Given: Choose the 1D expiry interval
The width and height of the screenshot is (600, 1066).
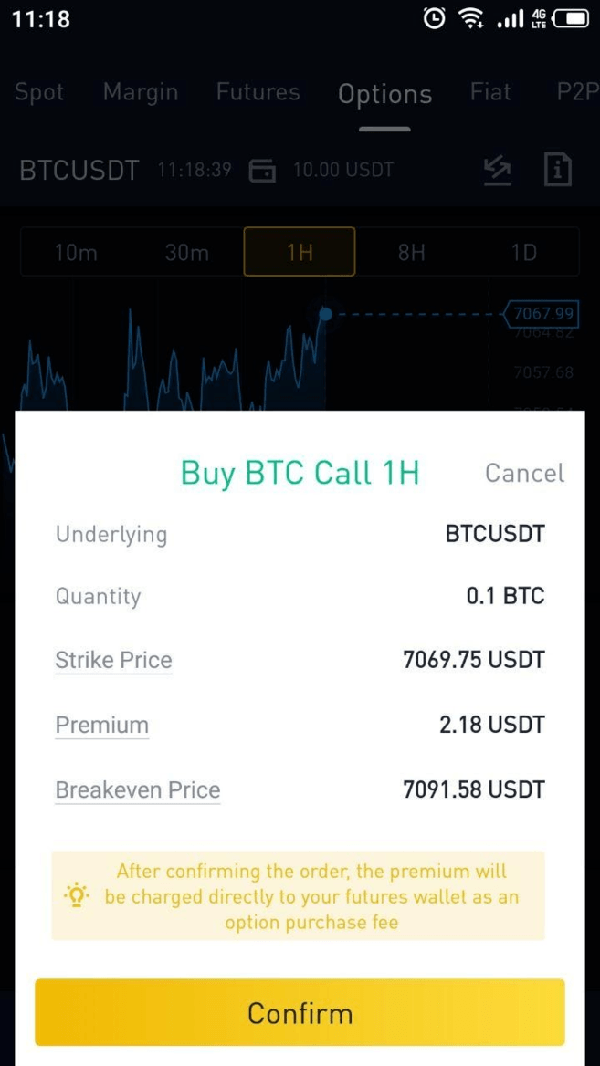Looking at the screenshot, I should [524, 252].
